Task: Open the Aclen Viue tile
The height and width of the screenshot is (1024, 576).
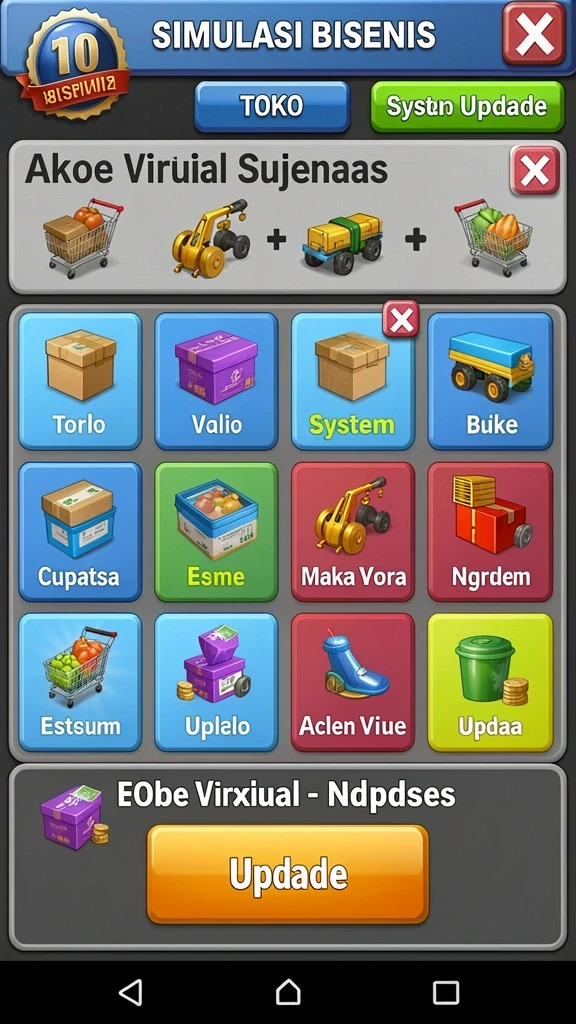Action: tap(353, 682)
